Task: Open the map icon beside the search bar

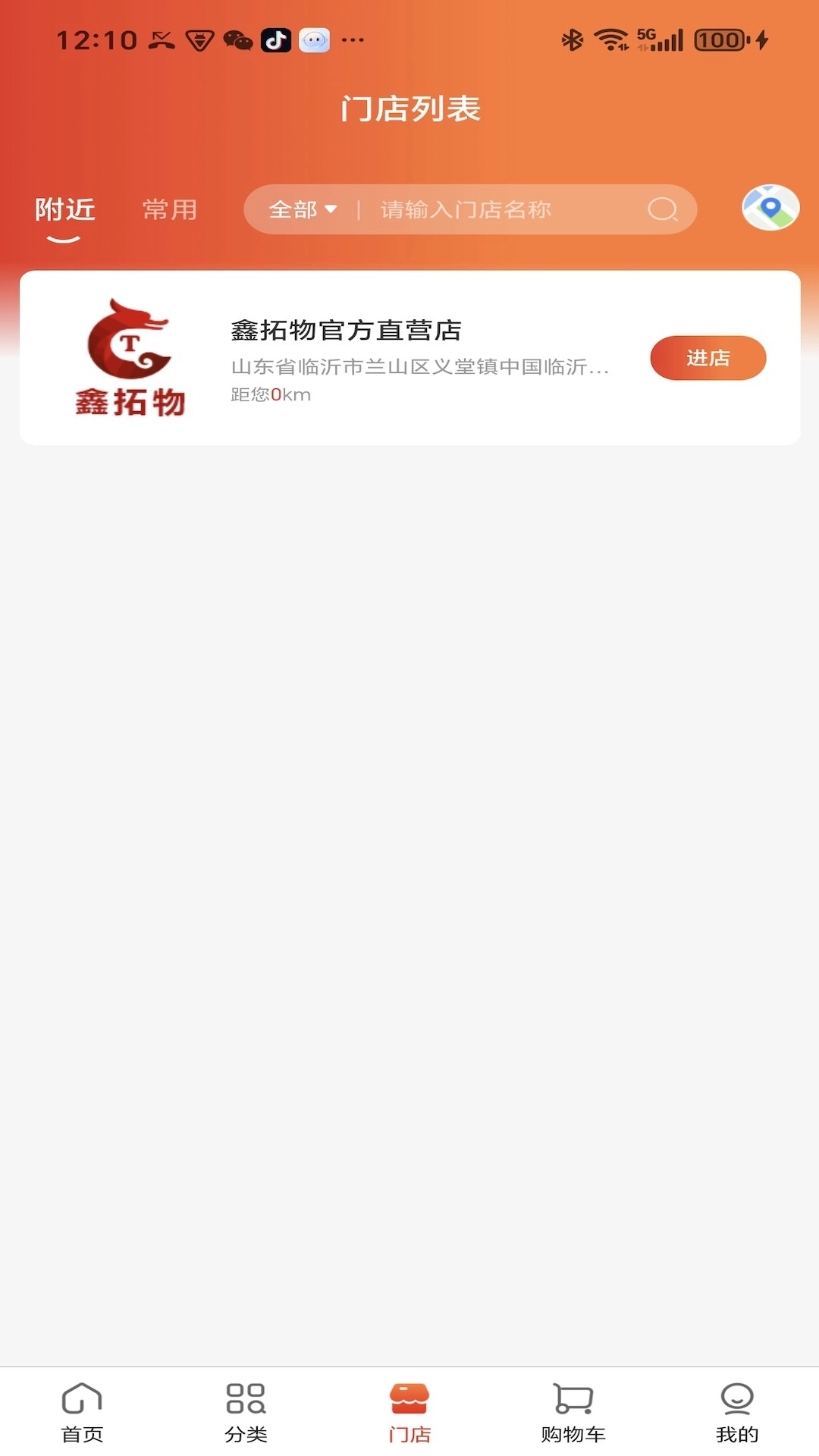Action: 770,207
